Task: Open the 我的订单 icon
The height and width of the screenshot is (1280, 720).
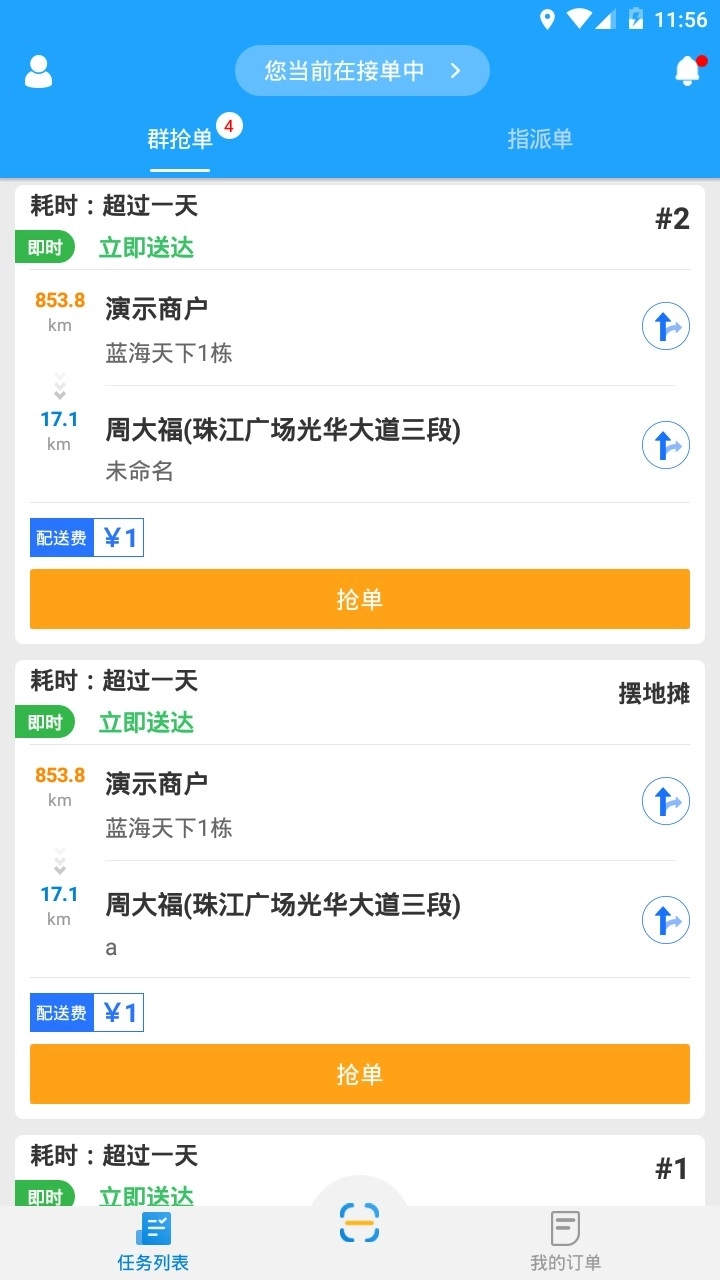Action: tap(567, 1228)
